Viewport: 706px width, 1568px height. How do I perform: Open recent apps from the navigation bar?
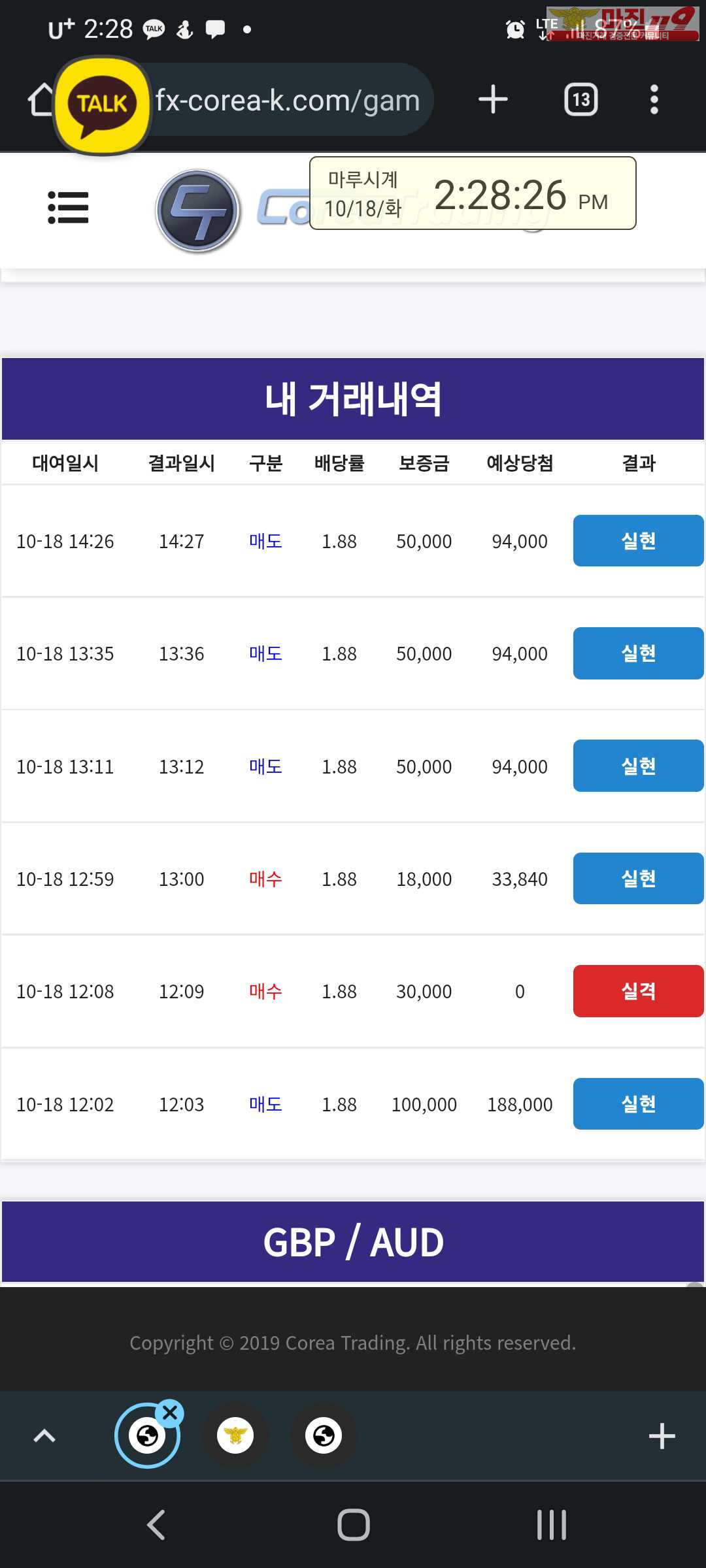point(552,1525)
